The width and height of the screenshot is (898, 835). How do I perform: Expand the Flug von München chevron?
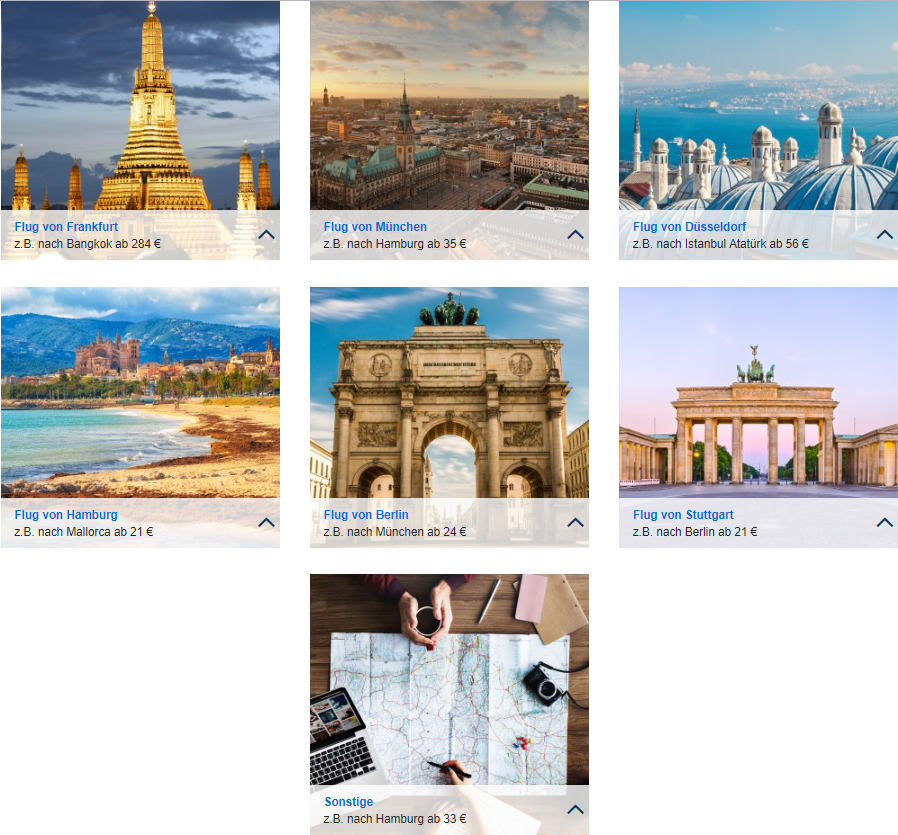tap(575, 235)
